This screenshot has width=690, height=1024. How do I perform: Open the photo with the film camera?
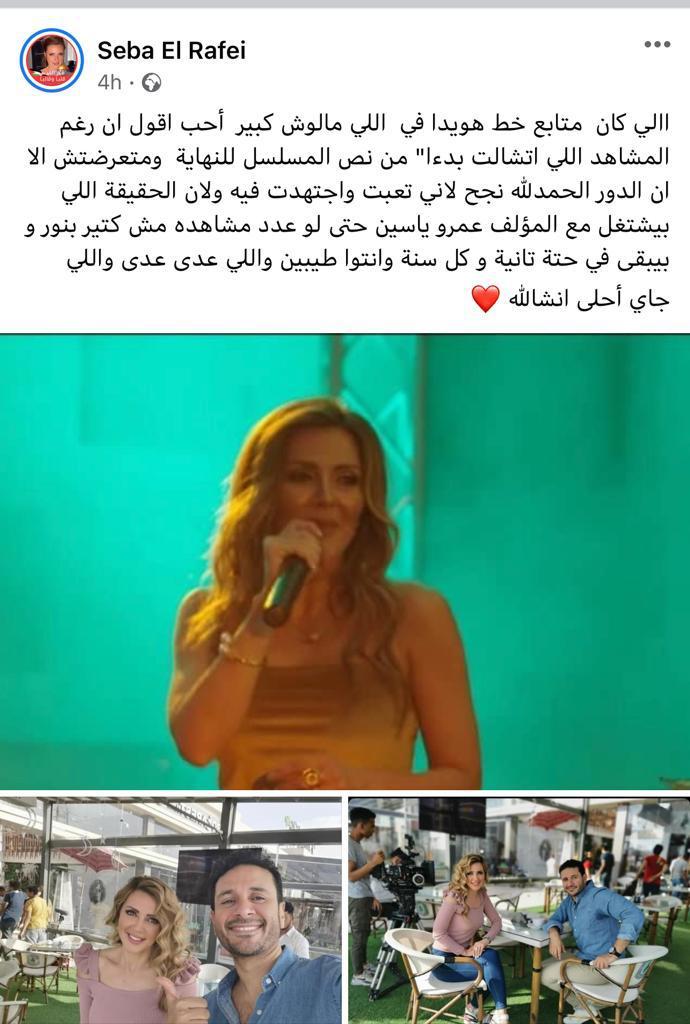tap(518, 909)
